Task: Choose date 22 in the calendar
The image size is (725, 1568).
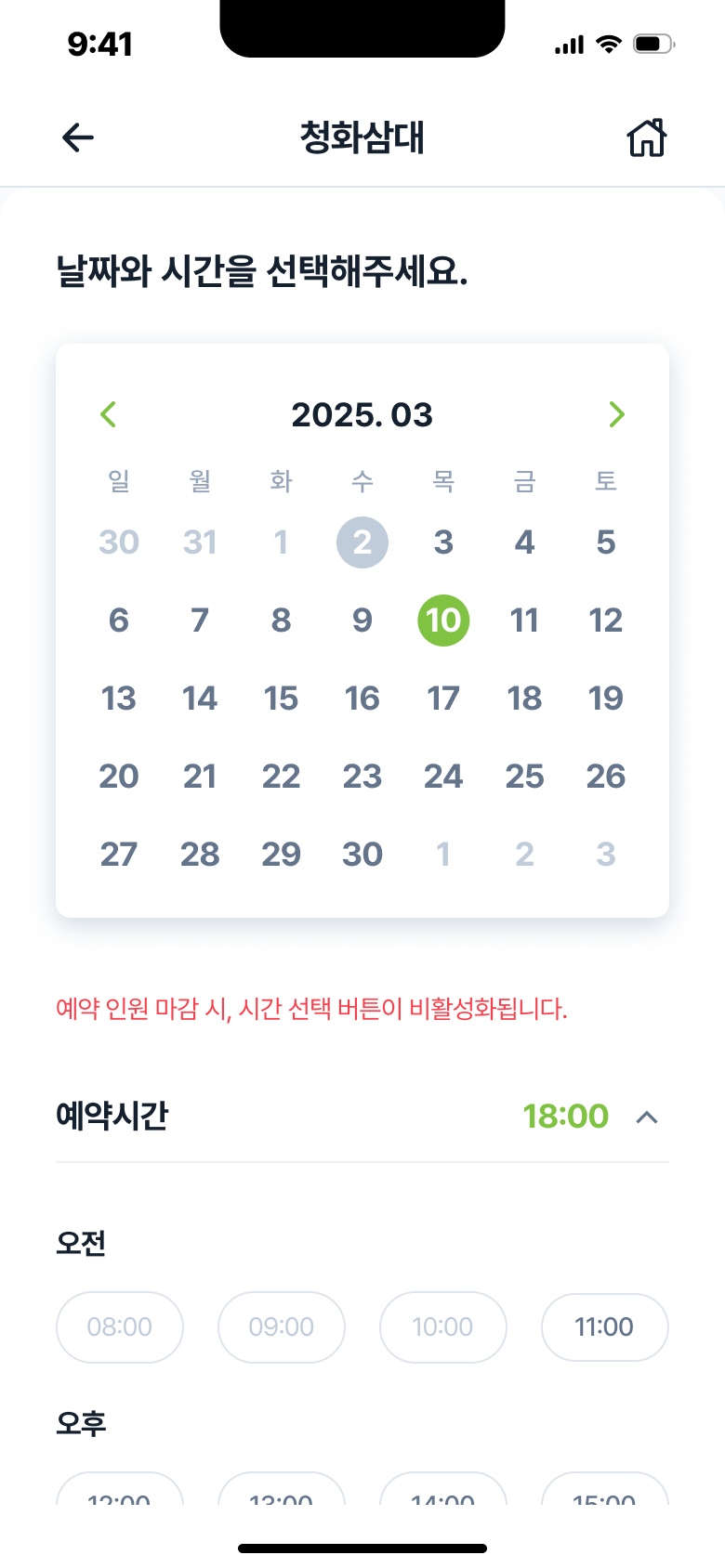Action: 281,777
